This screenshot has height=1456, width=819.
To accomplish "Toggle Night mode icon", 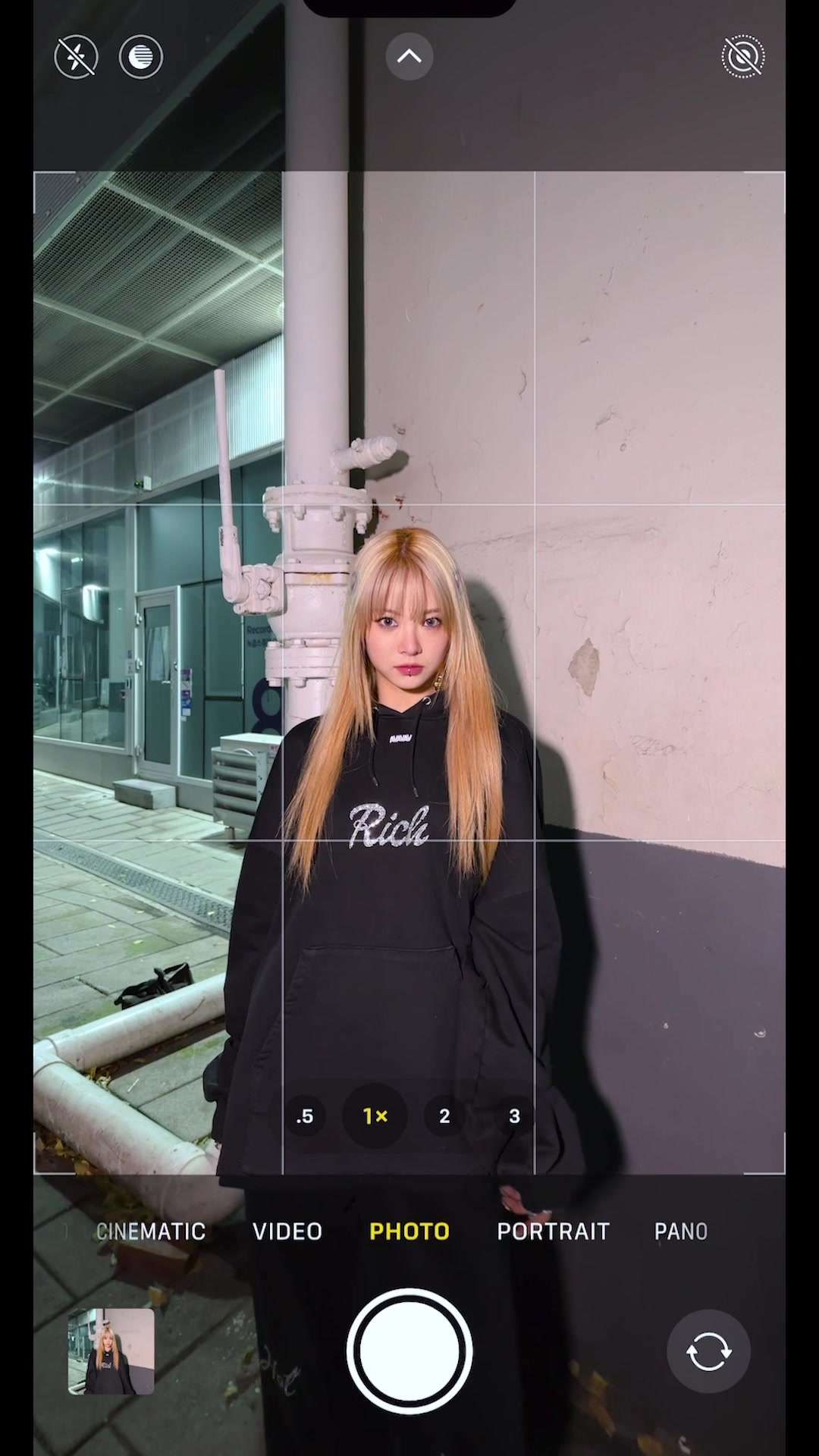I will click(x=141, y=57).
